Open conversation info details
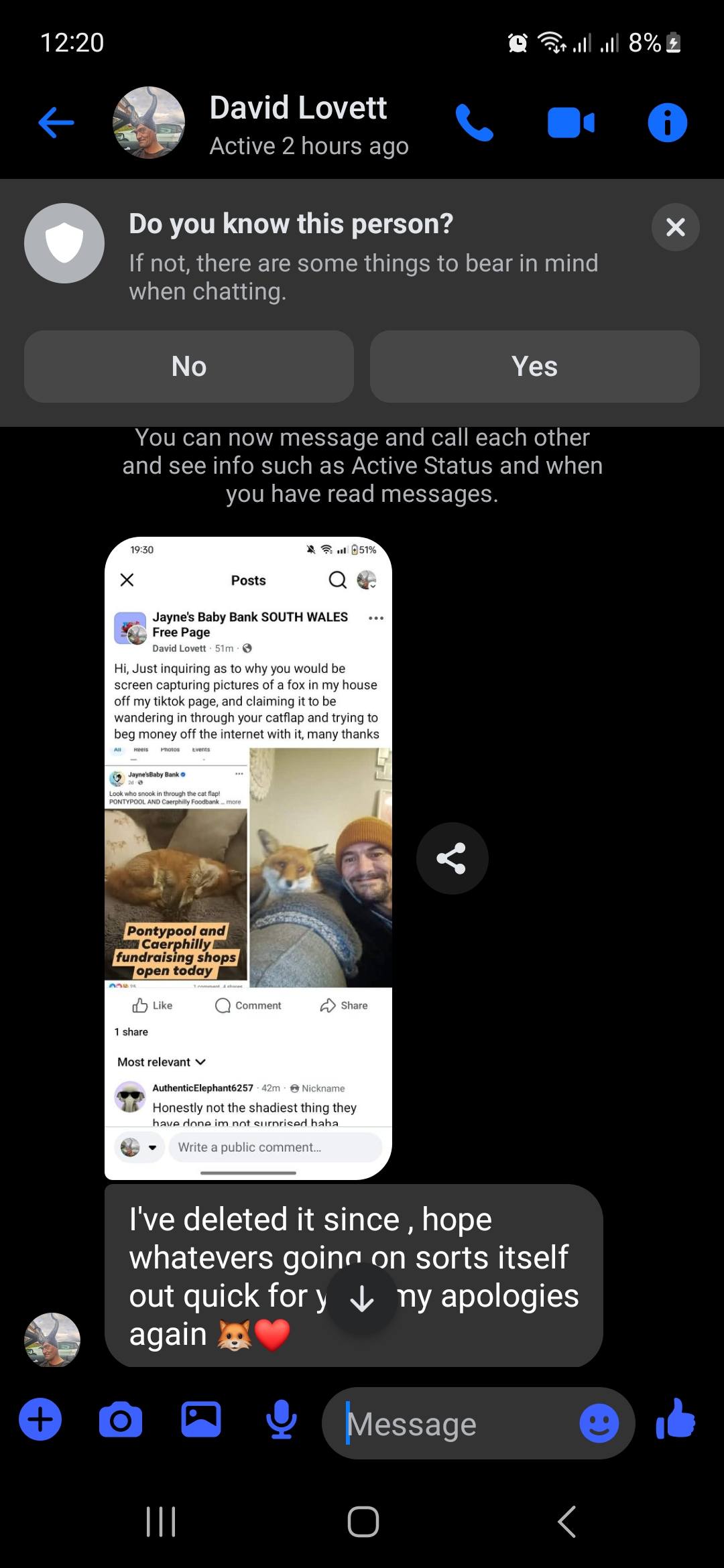724x1568 pixels. pos(668,123)
